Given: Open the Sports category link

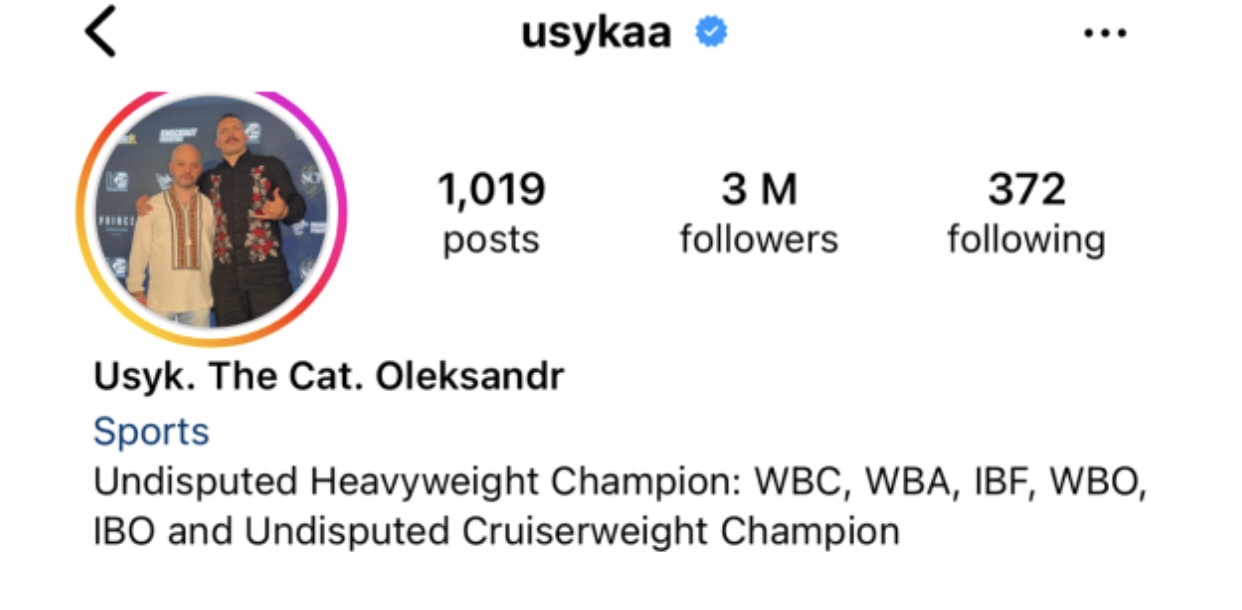Looking at the screenshot, I should pyautogui.click(x=151, y=432).
